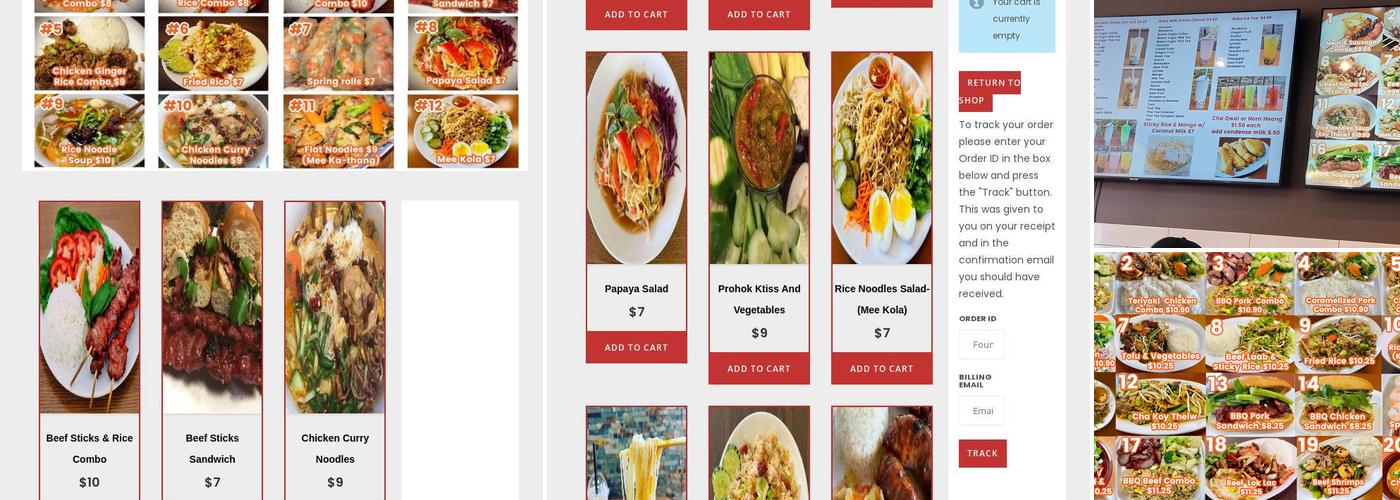Screen dimensions: 1400x500
Task: Focus the Billing Email field
Action: [982, 410]
